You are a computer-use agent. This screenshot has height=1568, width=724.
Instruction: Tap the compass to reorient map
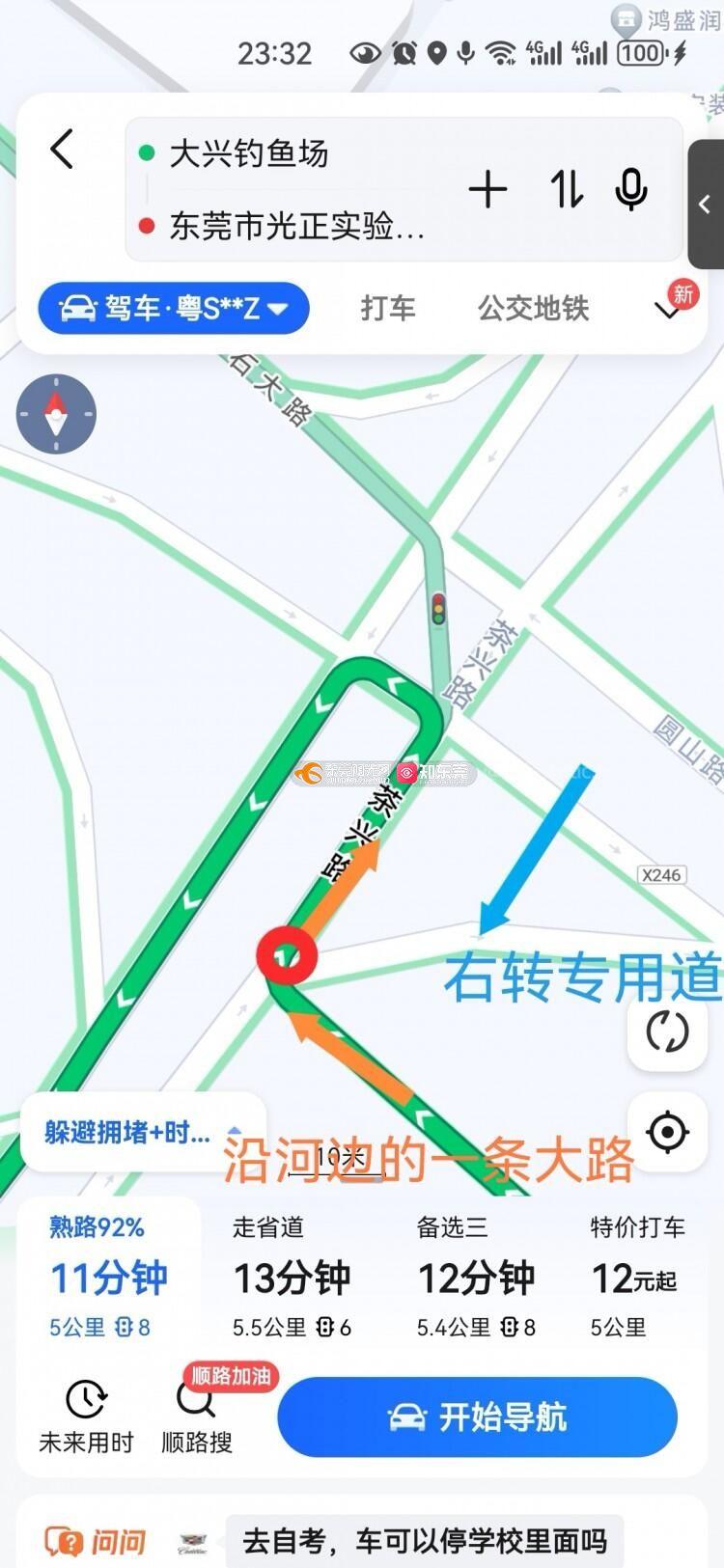point(56,414)
